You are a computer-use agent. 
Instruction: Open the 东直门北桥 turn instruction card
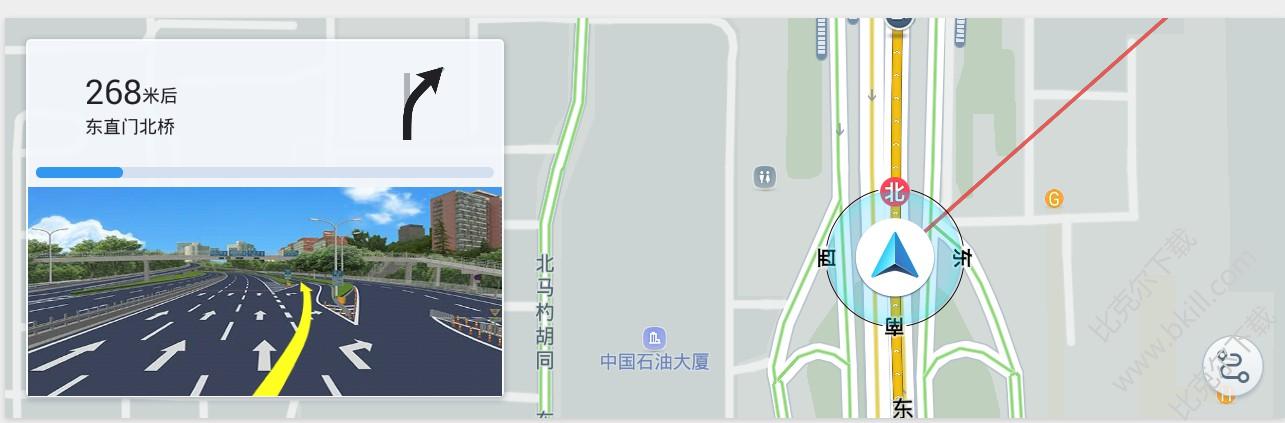pyautogui.click(x=264, y=105)
